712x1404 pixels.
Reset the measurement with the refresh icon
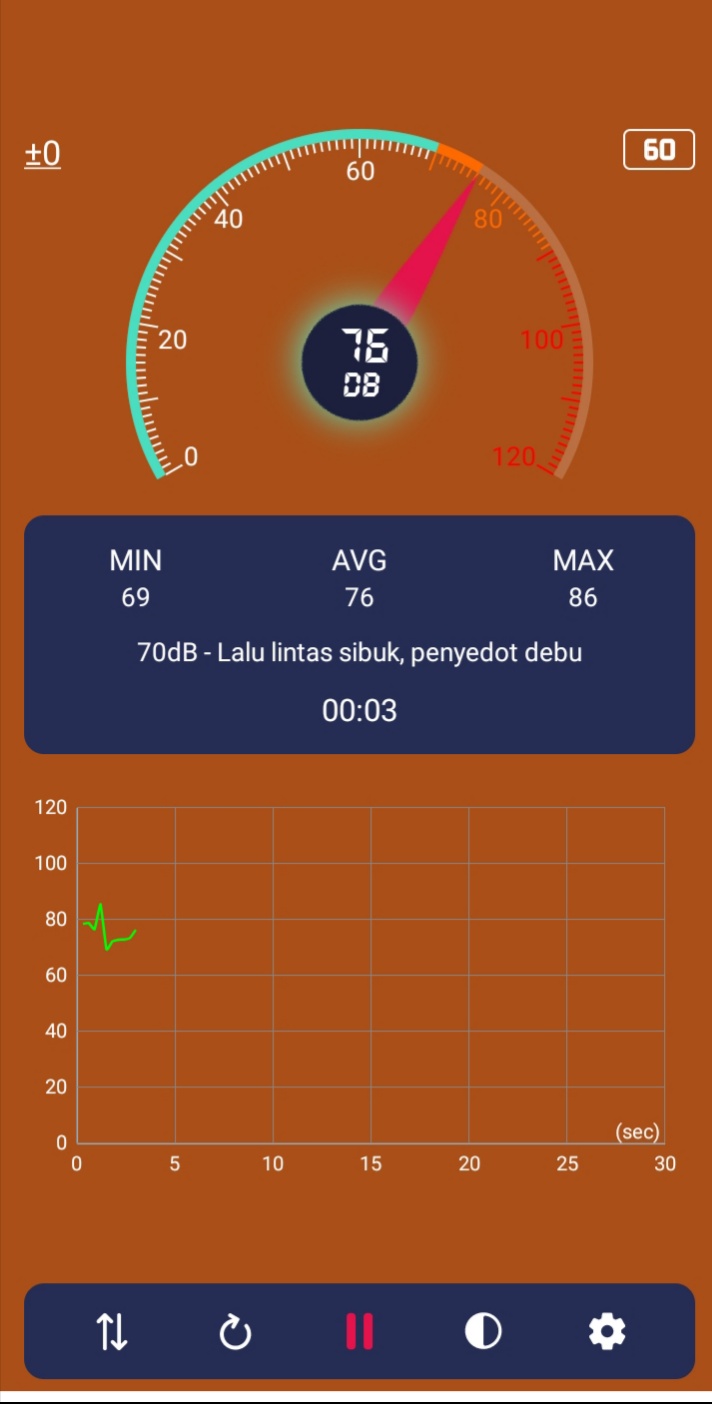tap(235, 1332)
